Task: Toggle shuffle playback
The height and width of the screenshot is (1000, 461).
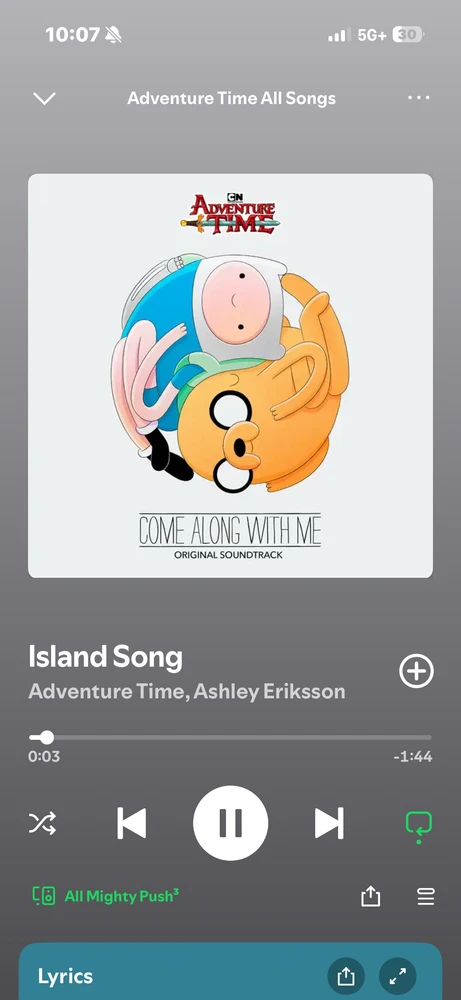Action: point(43,823)
